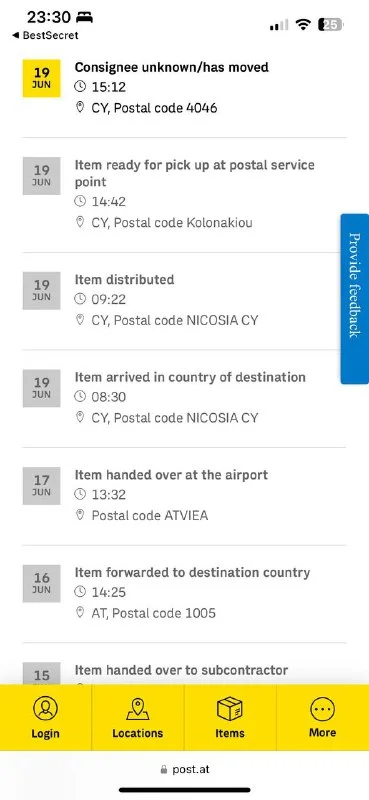Screen dimensions: 369x800
Task: Go to the Items tab
Action: tap(230, 717)
